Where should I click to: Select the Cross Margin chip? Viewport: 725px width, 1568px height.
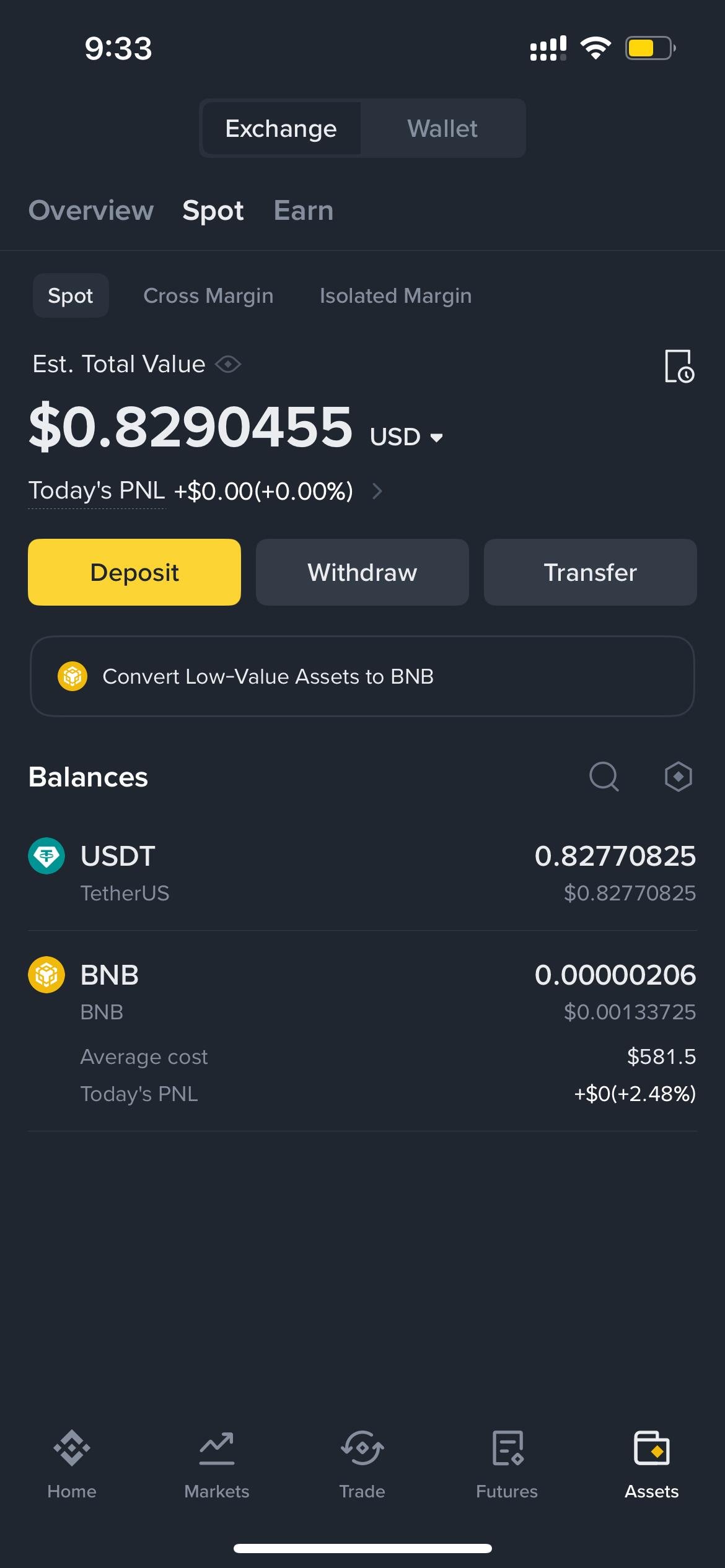208,295
